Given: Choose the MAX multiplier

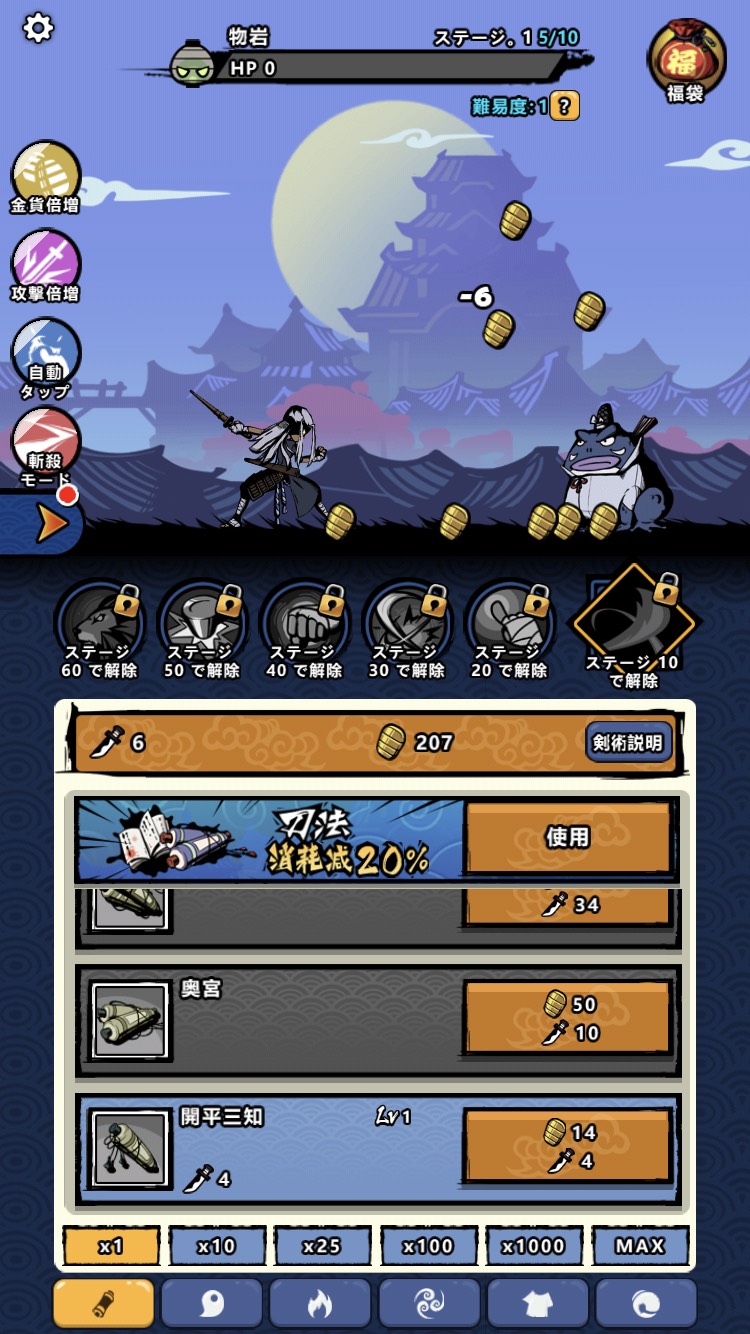Looking at the screenshot, I should (640, 1247).
